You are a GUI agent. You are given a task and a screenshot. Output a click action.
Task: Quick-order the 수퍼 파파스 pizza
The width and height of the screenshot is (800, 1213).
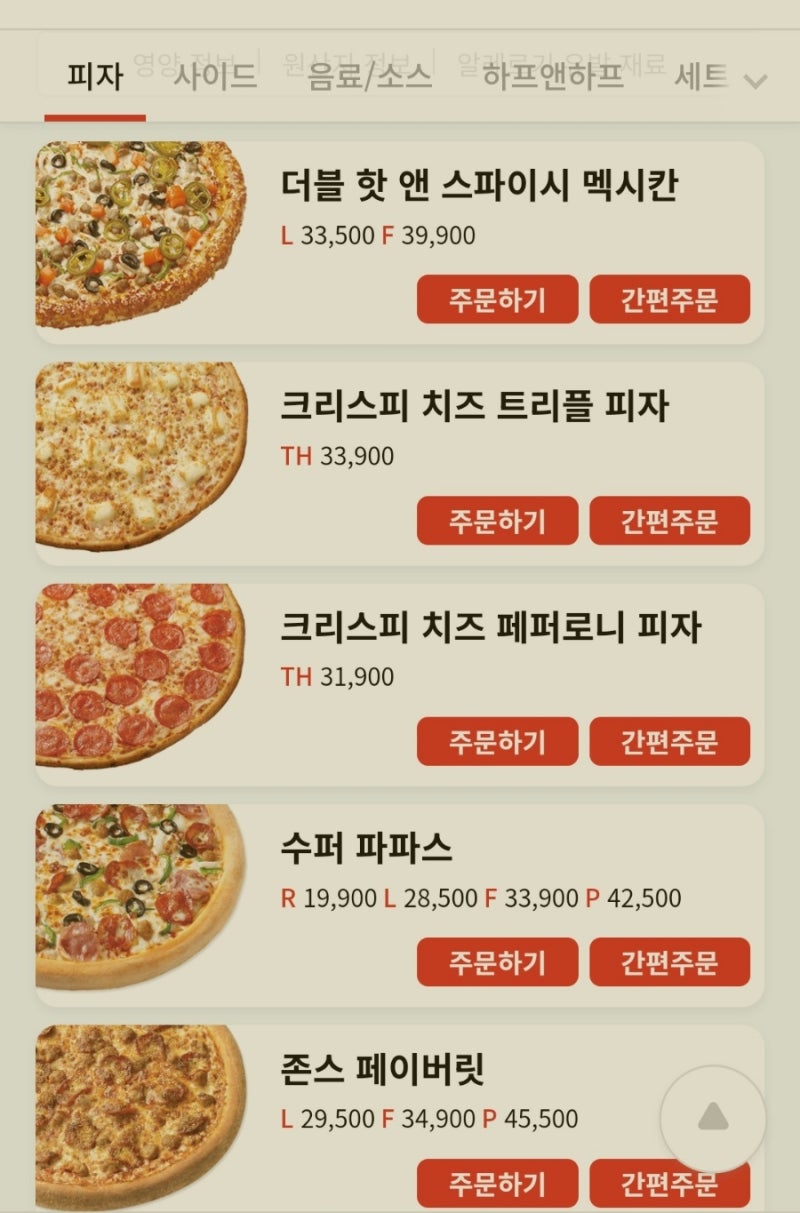tap(670, 961)
